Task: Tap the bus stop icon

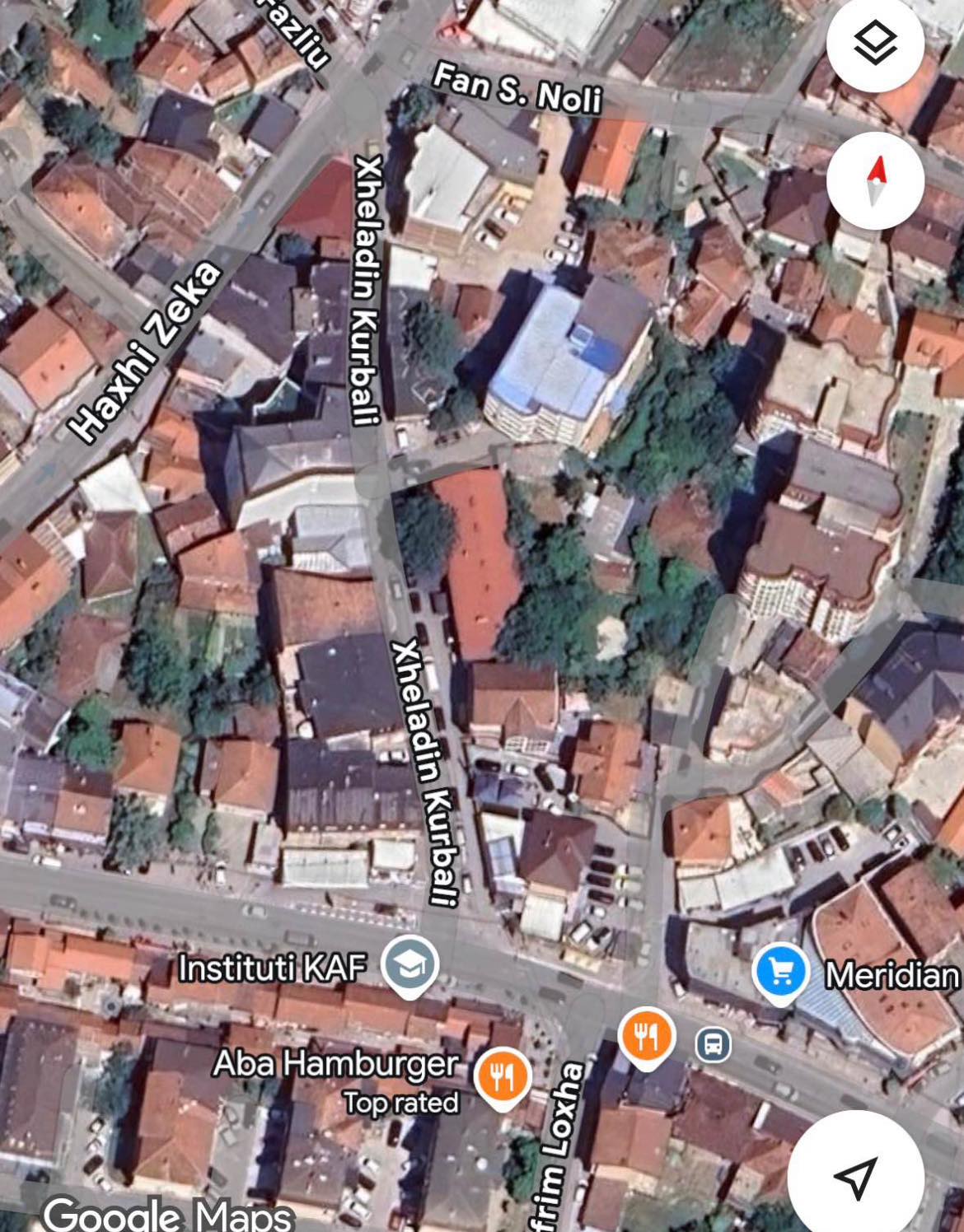Action: click(714, 1044)
